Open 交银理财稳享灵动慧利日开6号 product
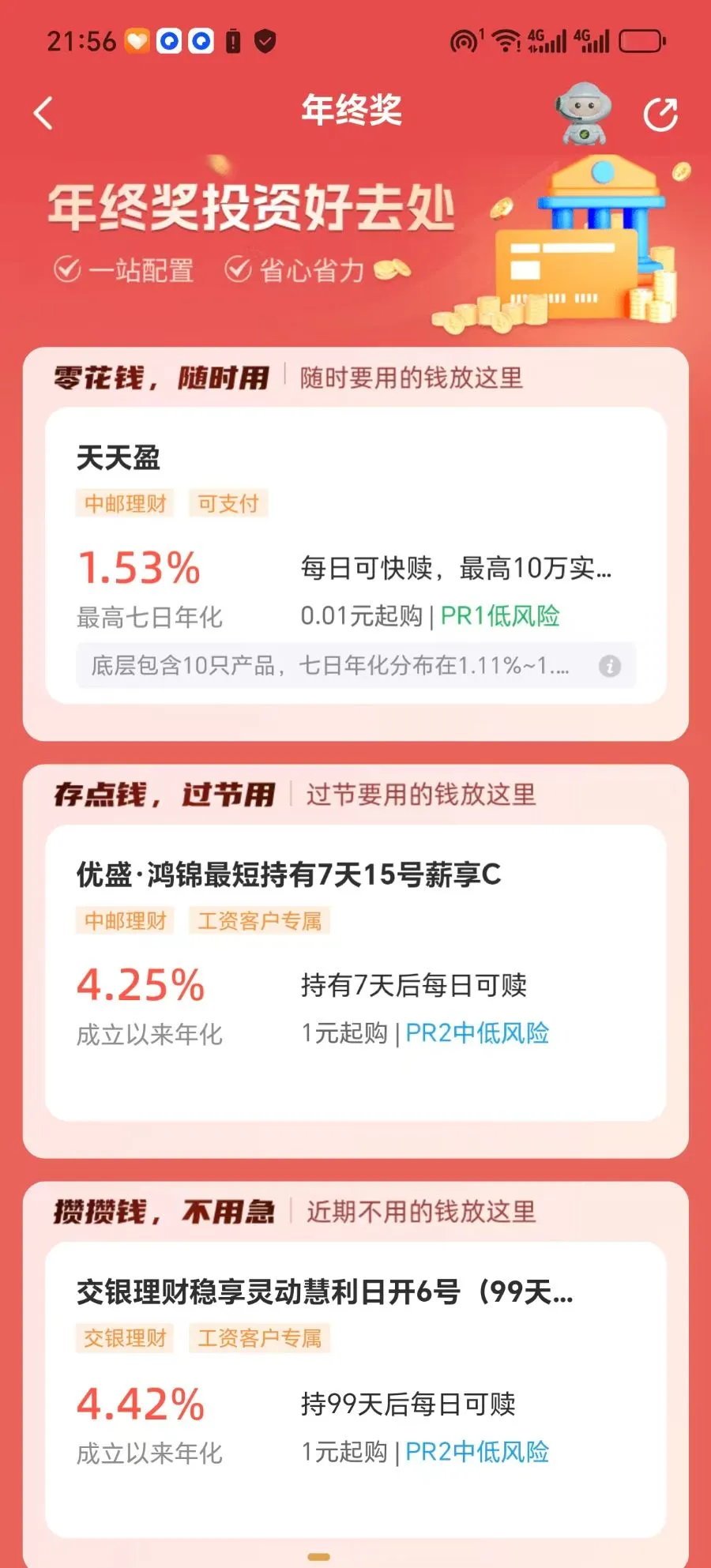The width and height of the screenshot is (711, 1568). click(x=355, y=1390)
